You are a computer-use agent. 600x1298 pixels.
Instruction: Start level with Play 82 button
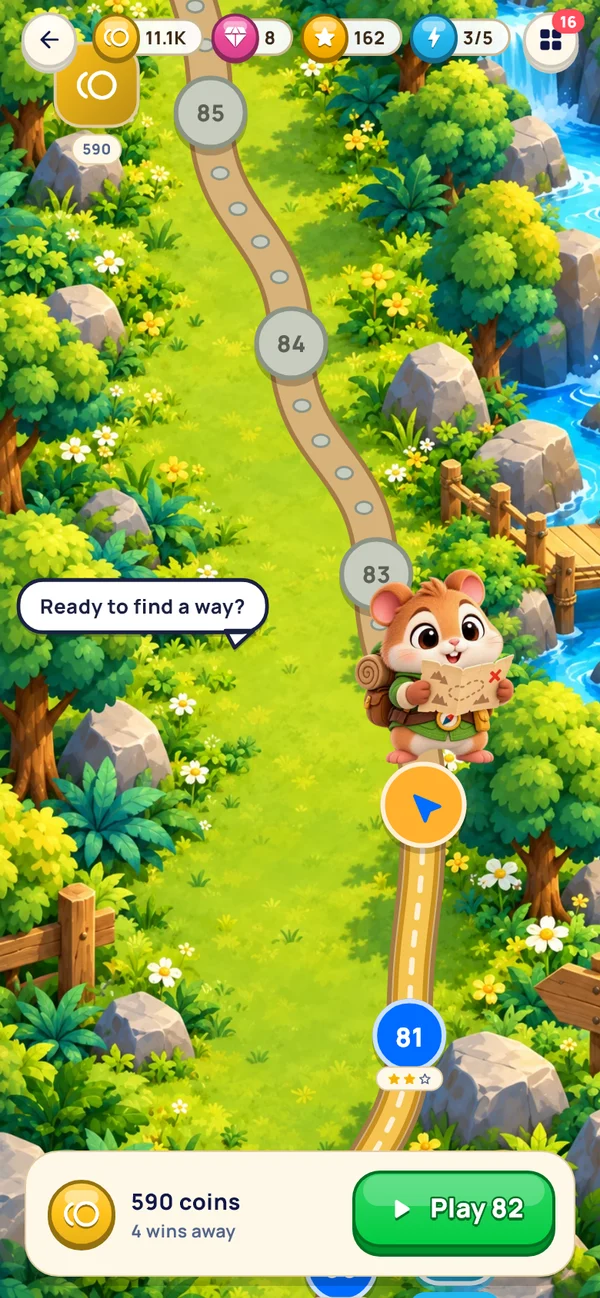coord(454,1208)
